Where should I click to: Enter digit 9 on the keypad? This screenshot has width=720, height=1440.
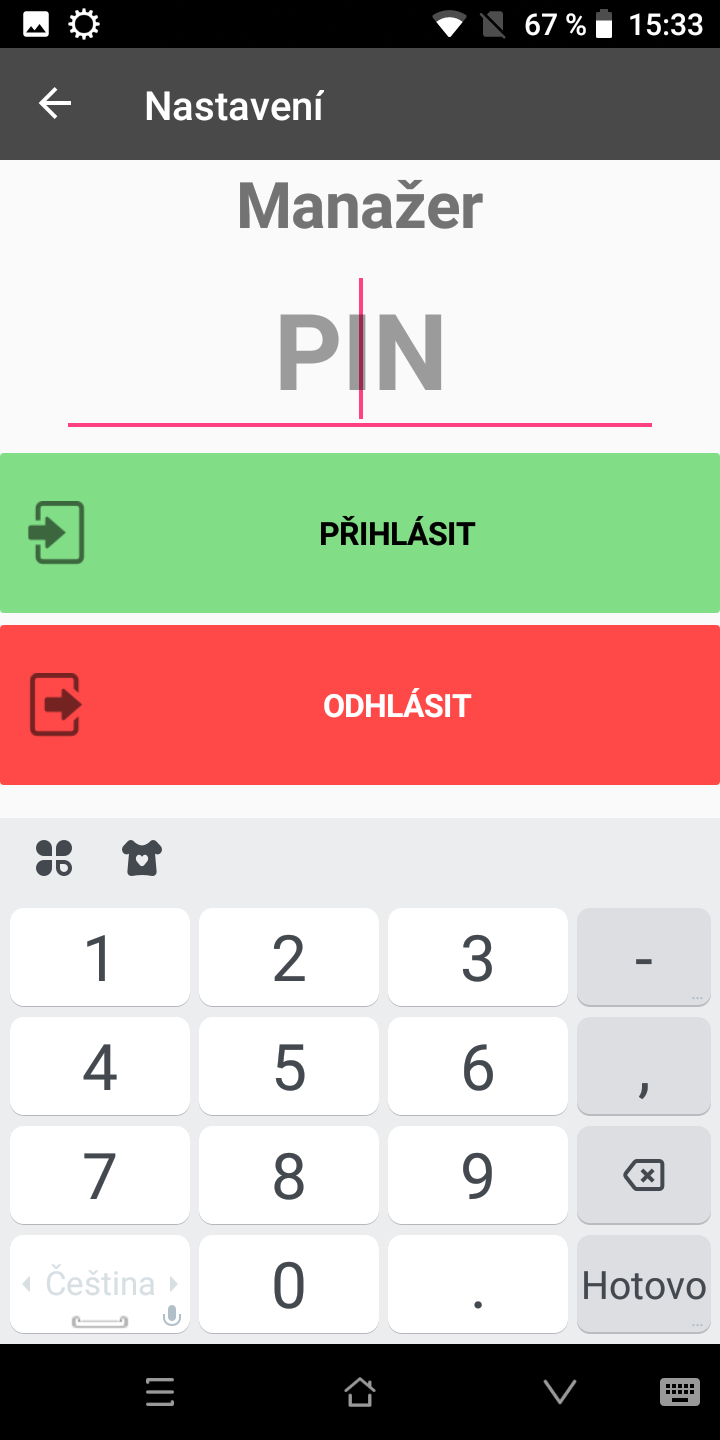[478, 1175]
